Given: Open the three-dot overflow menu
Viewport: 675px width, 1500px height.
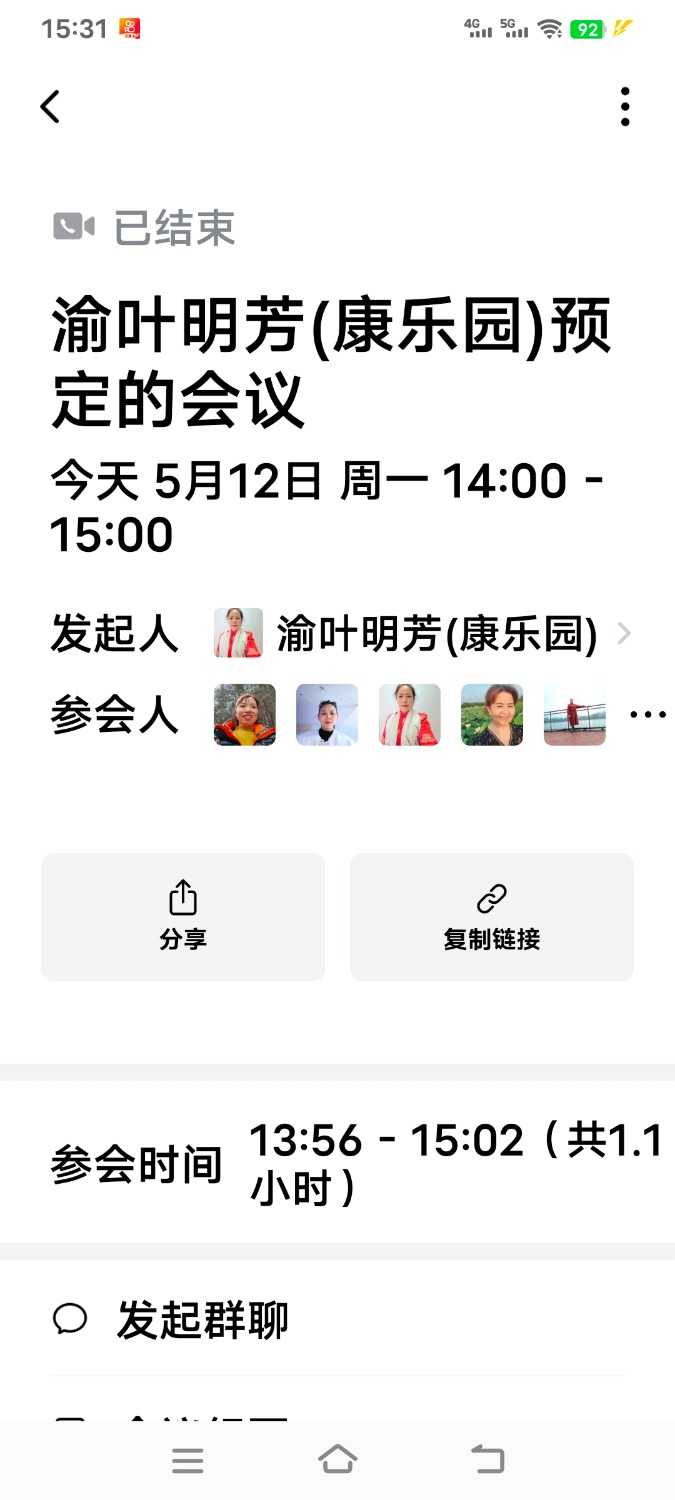Looking at the screenshot, I should point(624,107).
